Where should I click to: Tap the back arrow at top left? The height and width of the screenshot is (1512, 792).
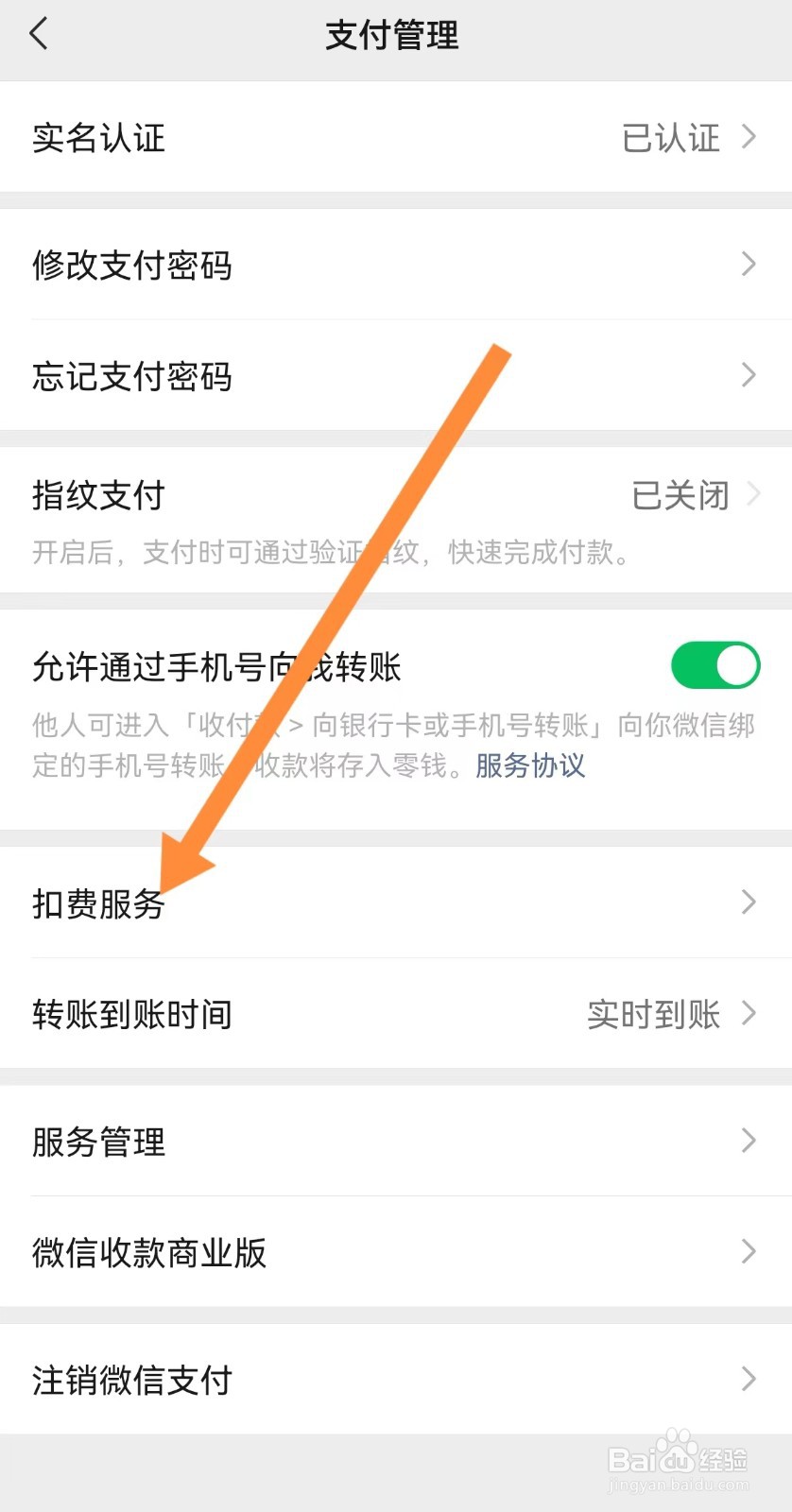(x=40, y=34)
